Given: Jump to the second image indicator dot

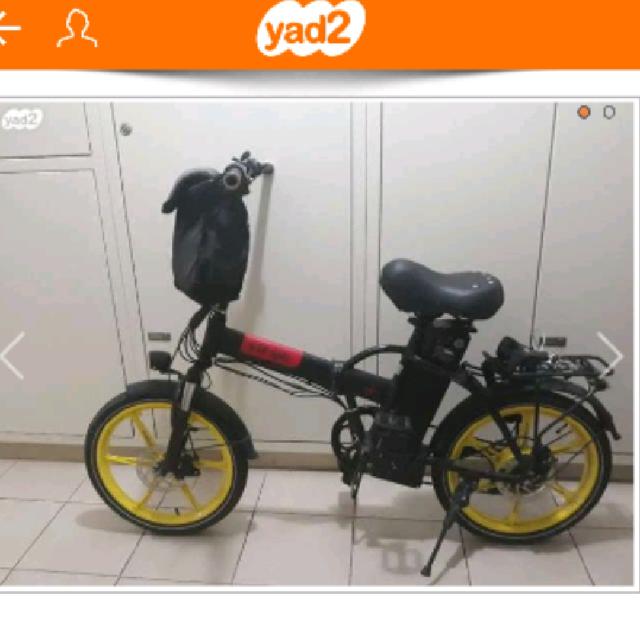Looking at the screenshot, I should 609,113.
